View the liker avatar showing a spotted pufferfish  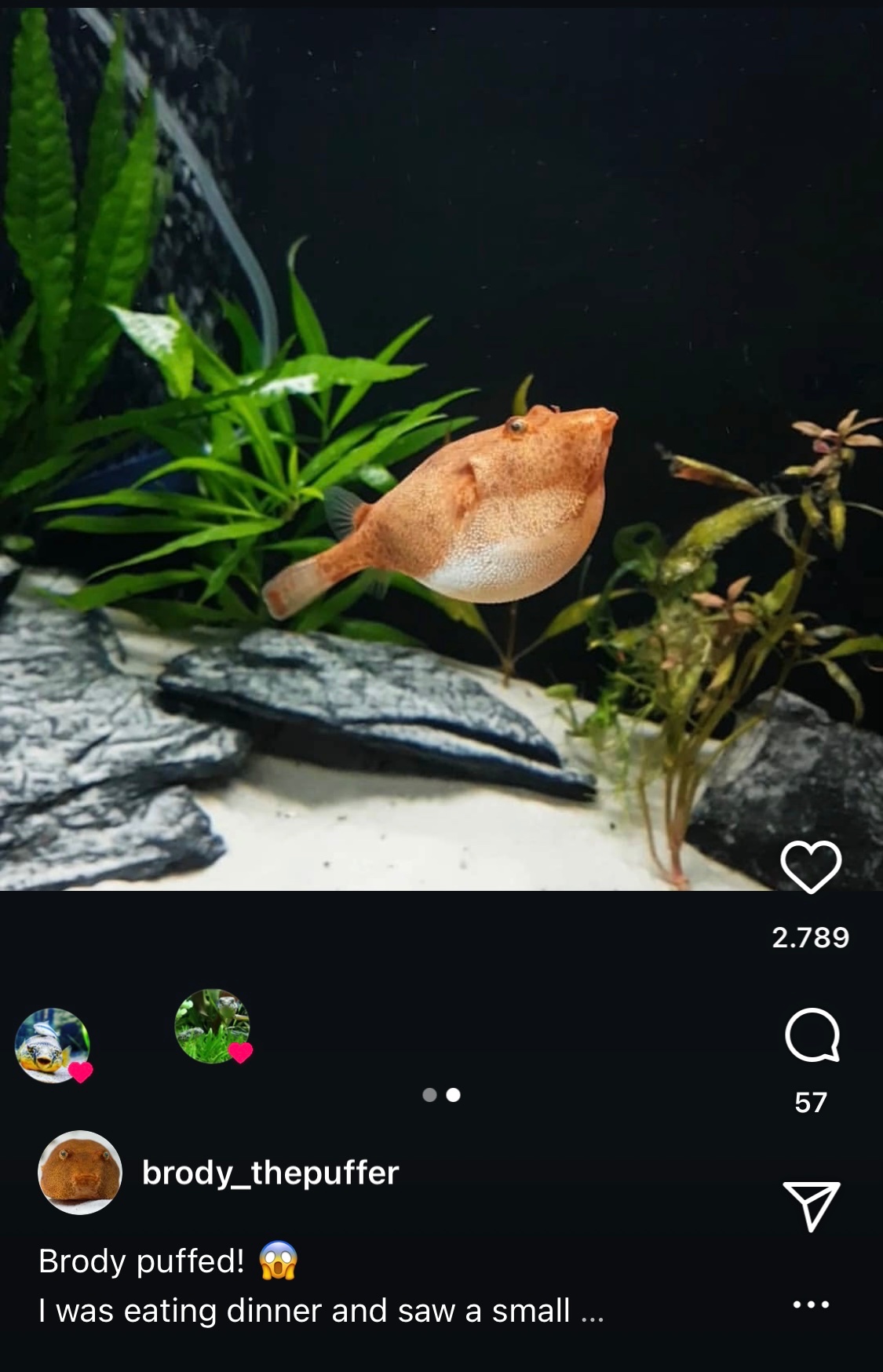(53, 1045)
